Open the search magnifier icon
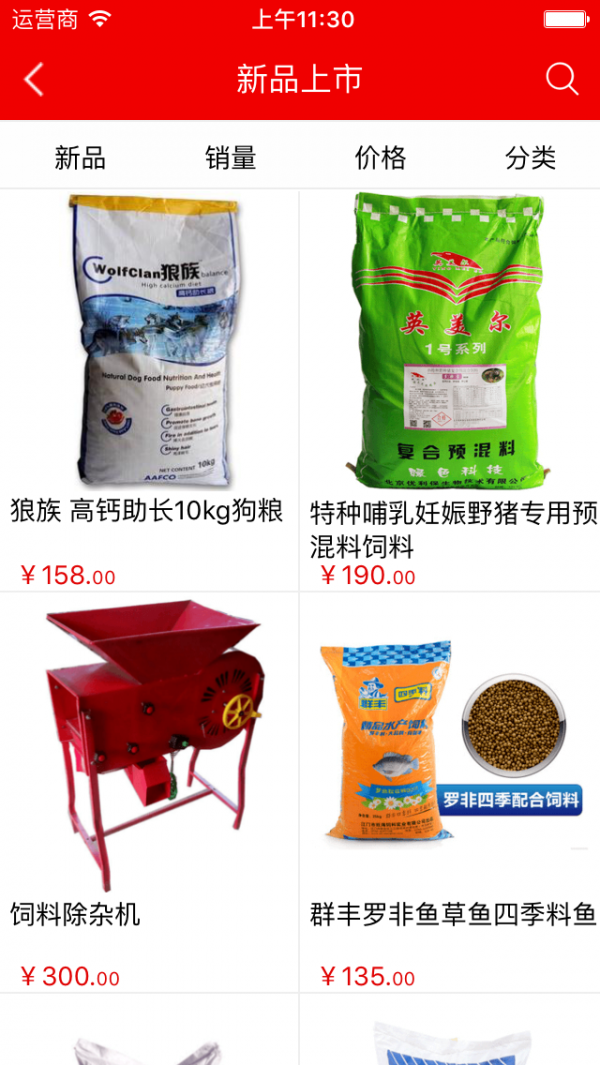Image resolution: width=600 pixels, height=1065 pixels. pyautogui.click(x=562, y=79)
